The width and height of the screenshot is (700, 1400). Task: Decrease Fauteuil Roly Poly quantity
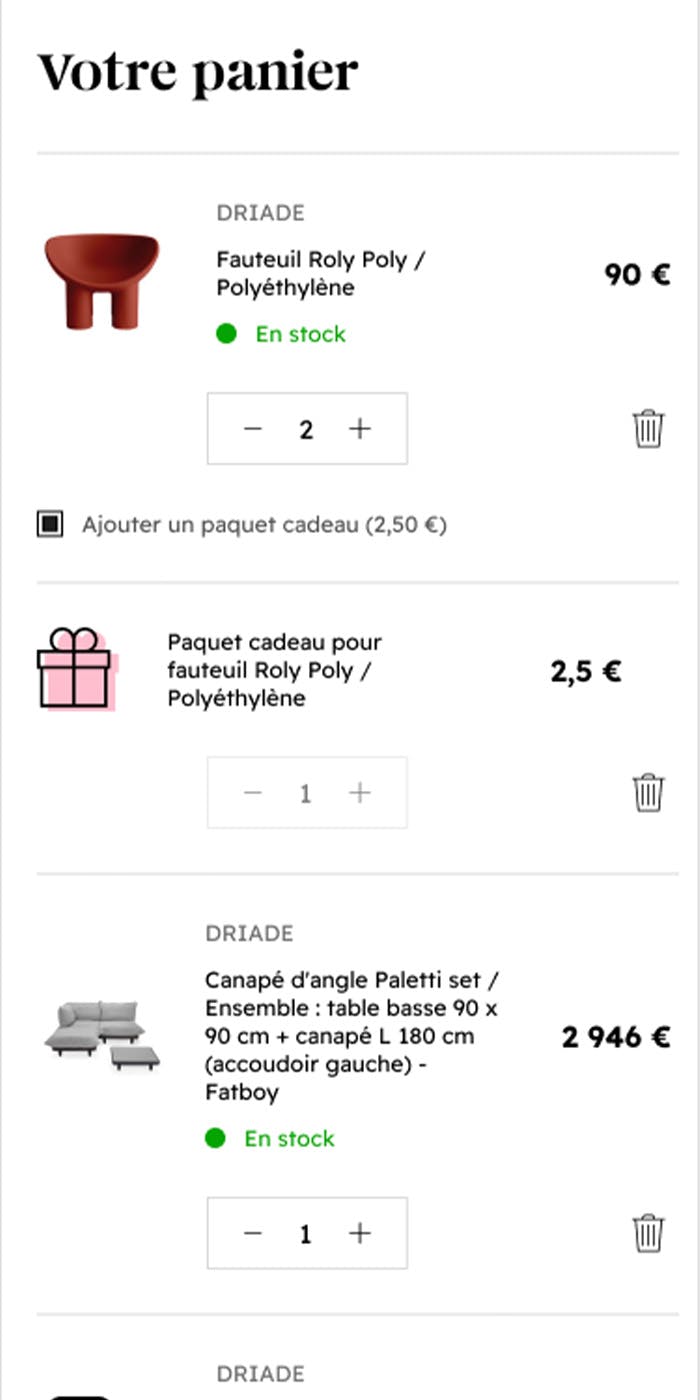point(253,429)
